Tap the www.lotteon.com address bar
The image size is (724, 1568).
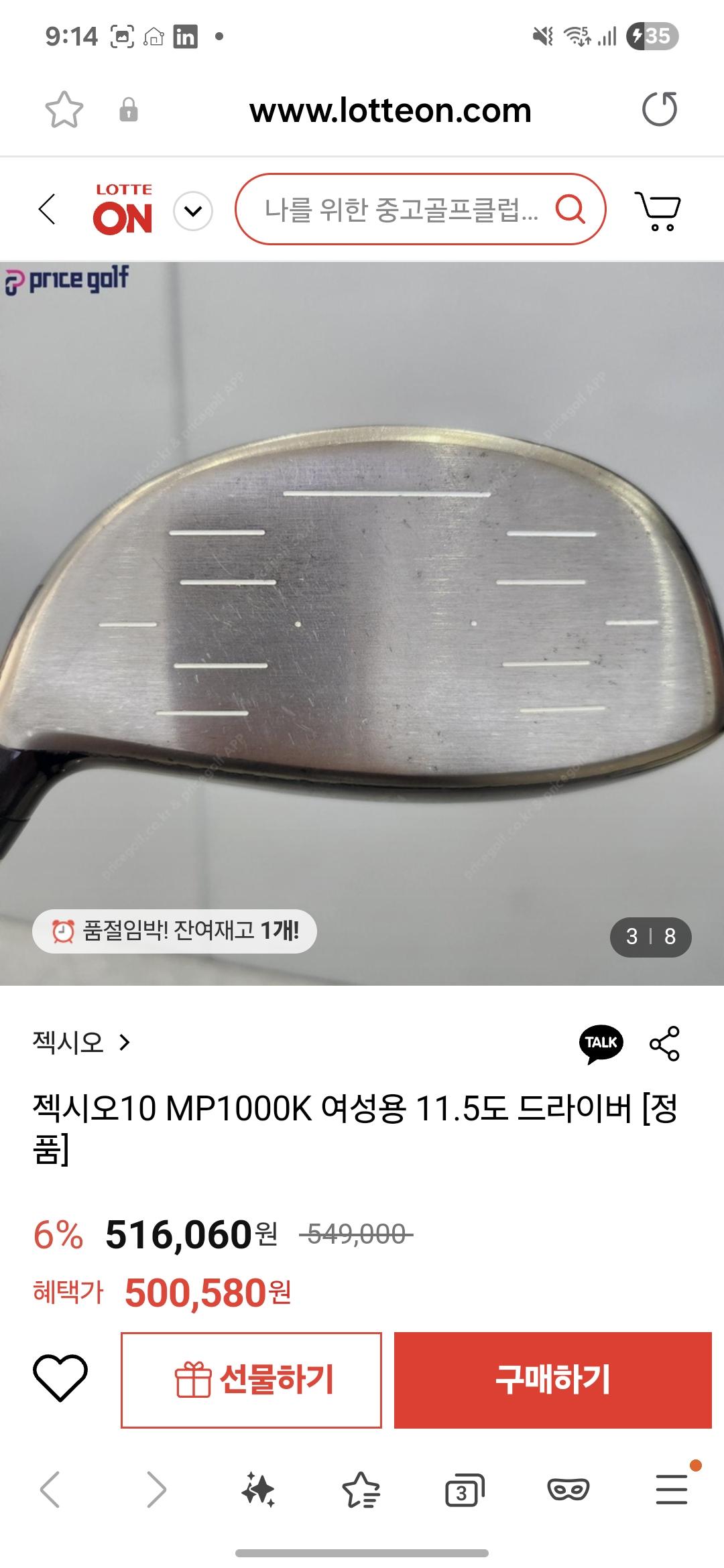tap(390, 111)
